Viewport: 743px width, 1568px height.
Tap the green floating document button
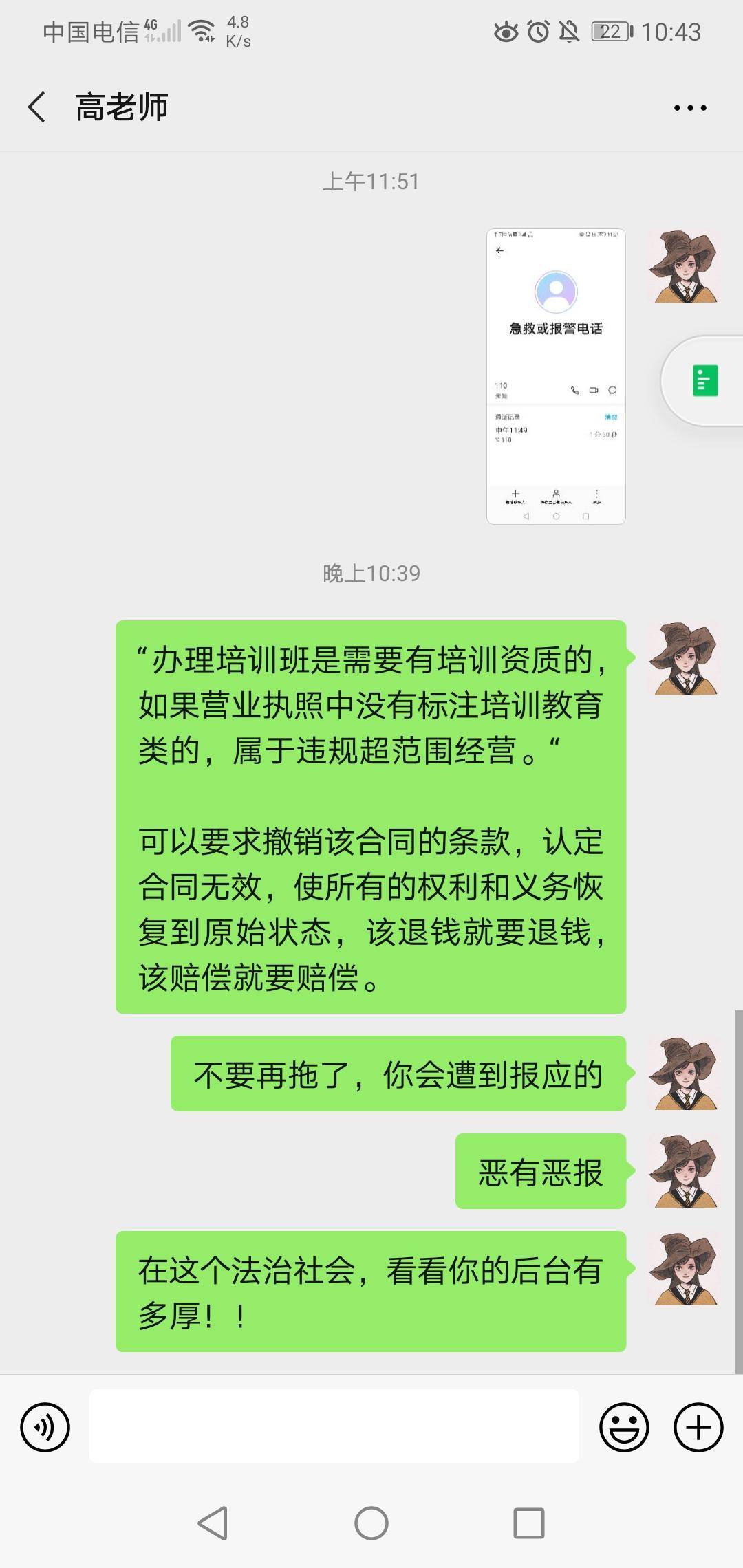[704, 380]
